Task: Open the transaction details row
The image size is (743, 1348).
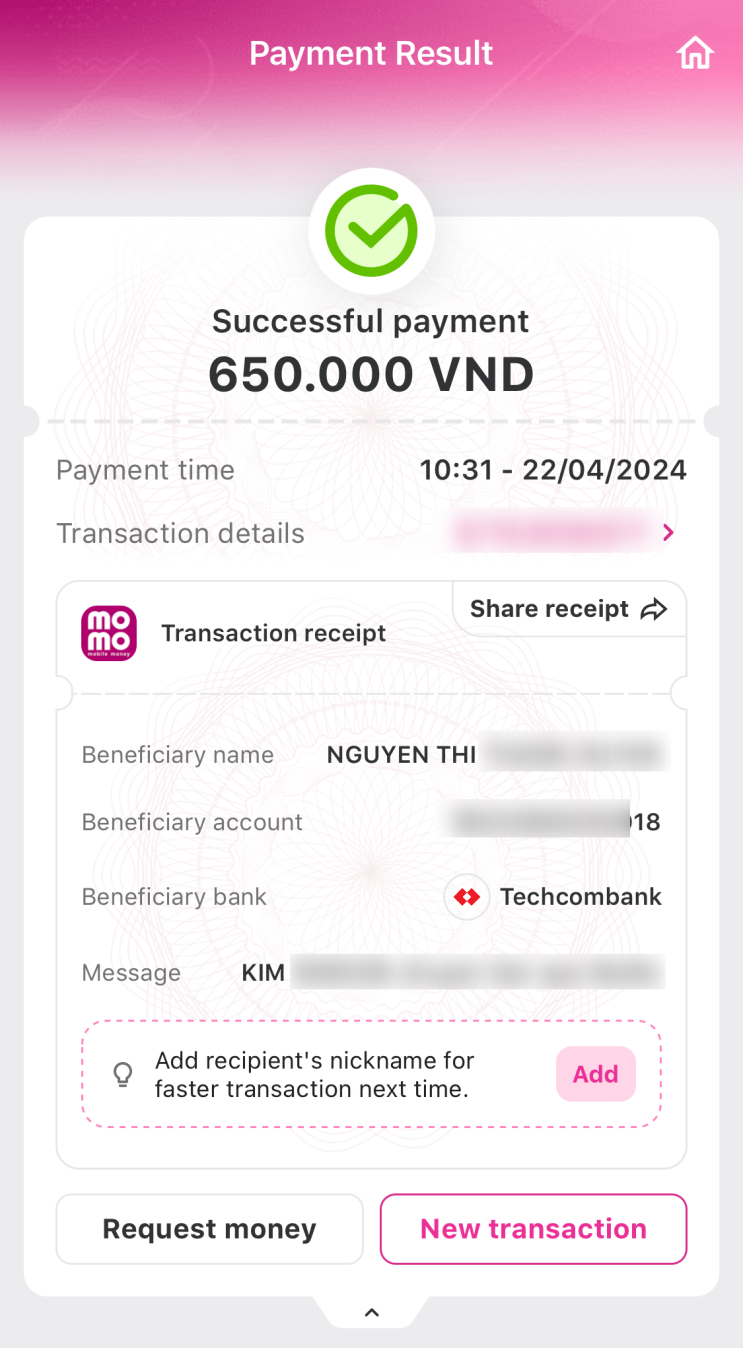Action: 371,533
